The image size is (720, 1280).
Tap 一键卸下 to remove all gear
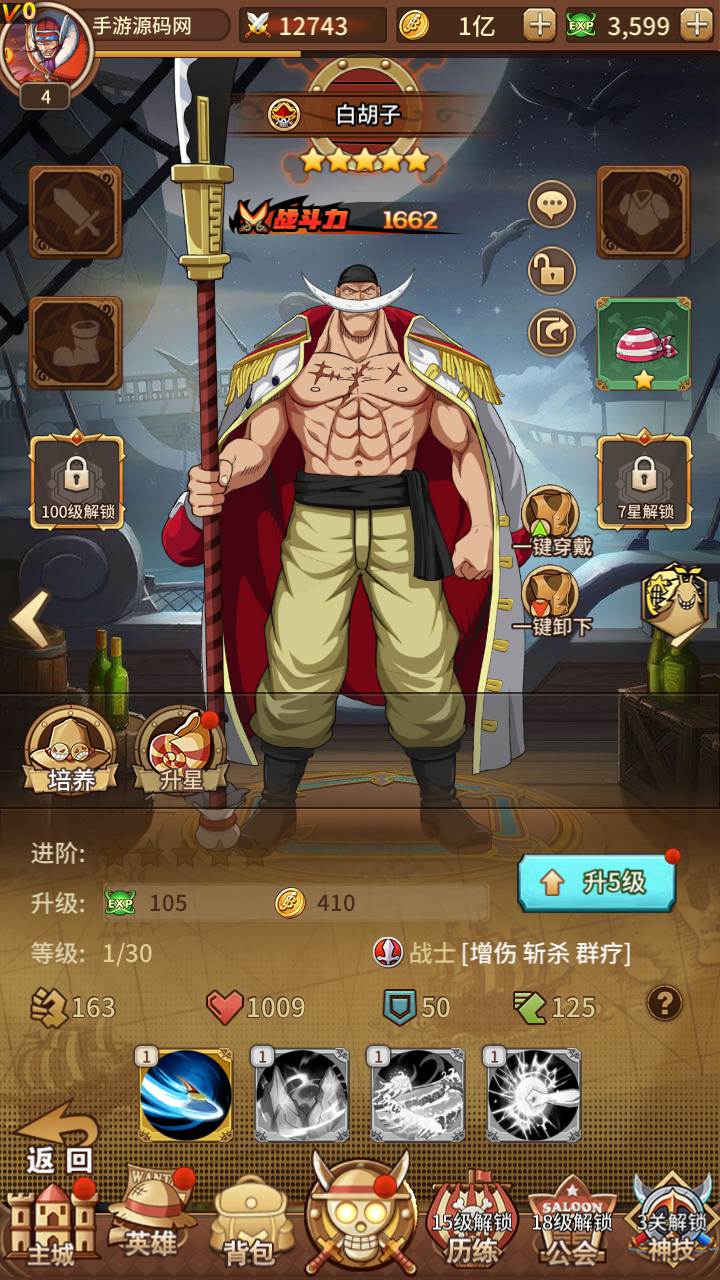click(x=552, y=602)
